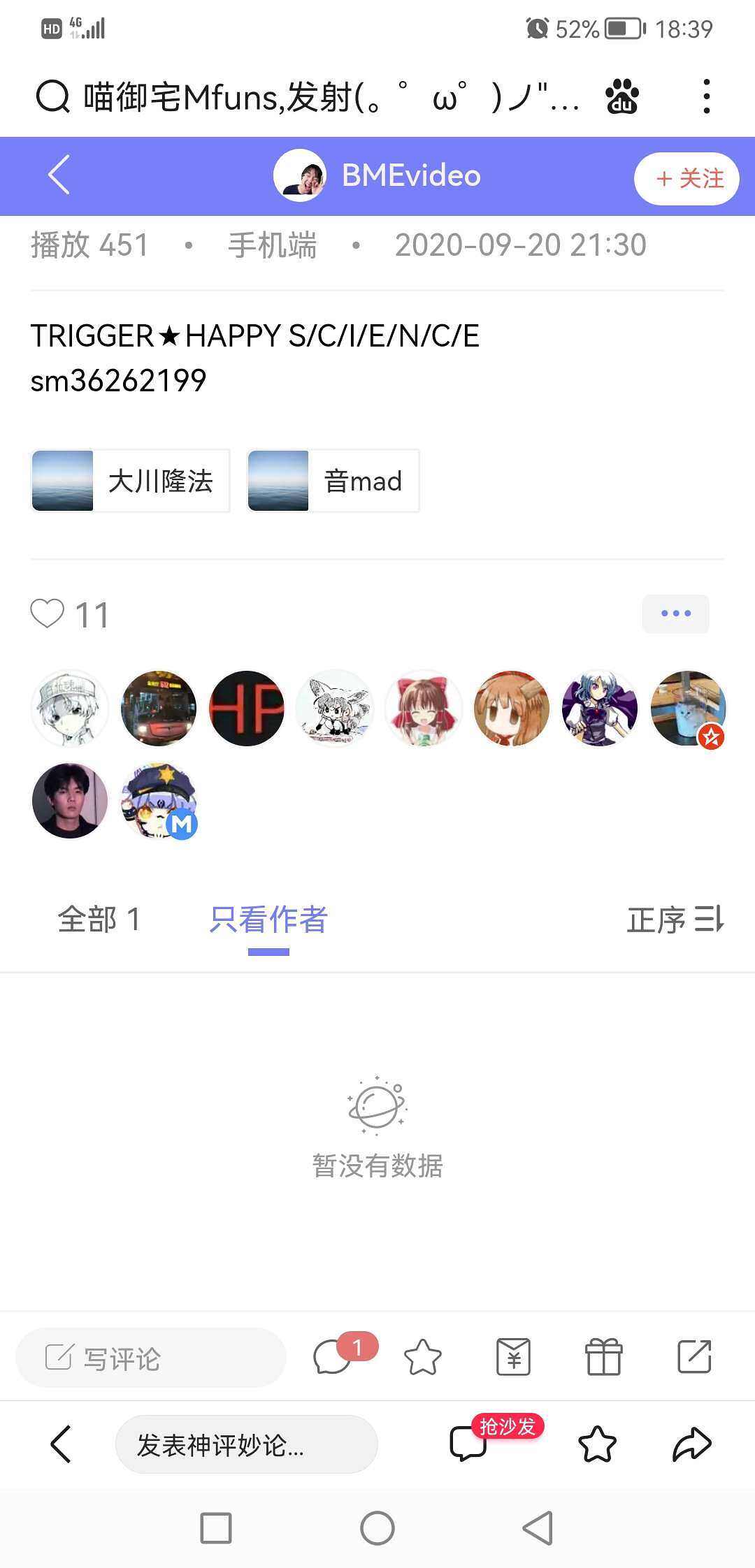Like this post with the heart icon

click(x=48, y=614)
